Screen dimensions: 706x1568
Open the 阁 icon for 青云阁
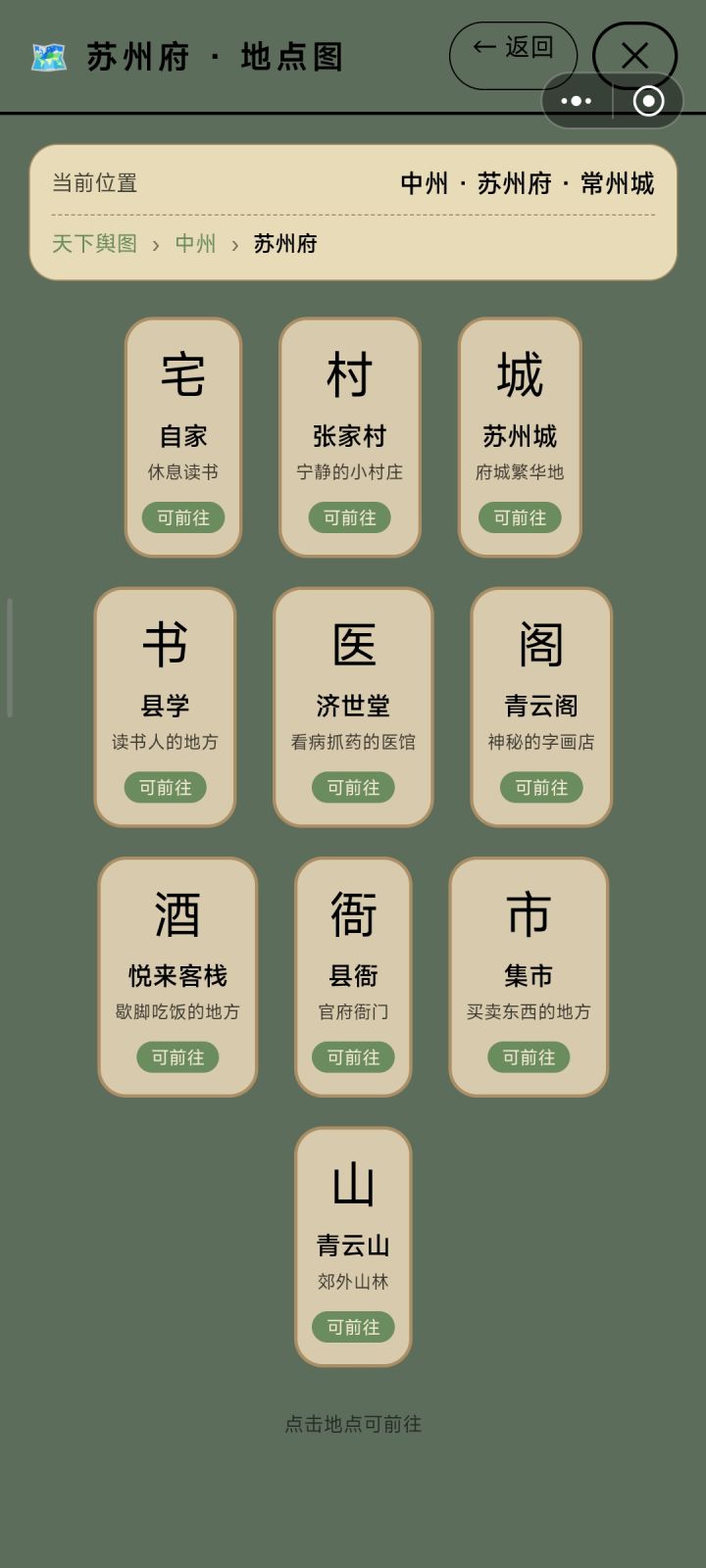click(540, 644)
